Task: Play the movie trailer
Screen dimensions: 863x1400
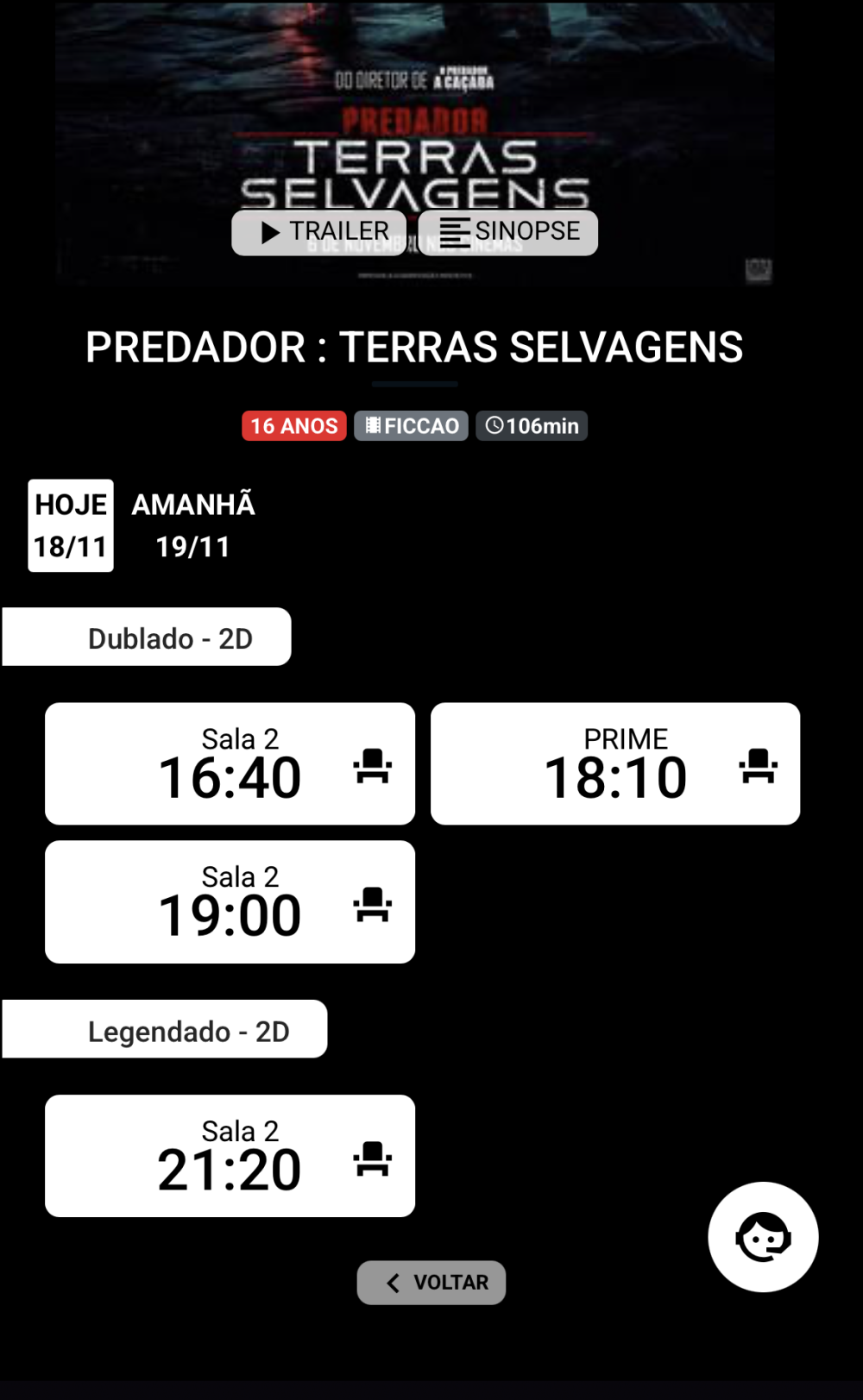Action: [318, 232]
